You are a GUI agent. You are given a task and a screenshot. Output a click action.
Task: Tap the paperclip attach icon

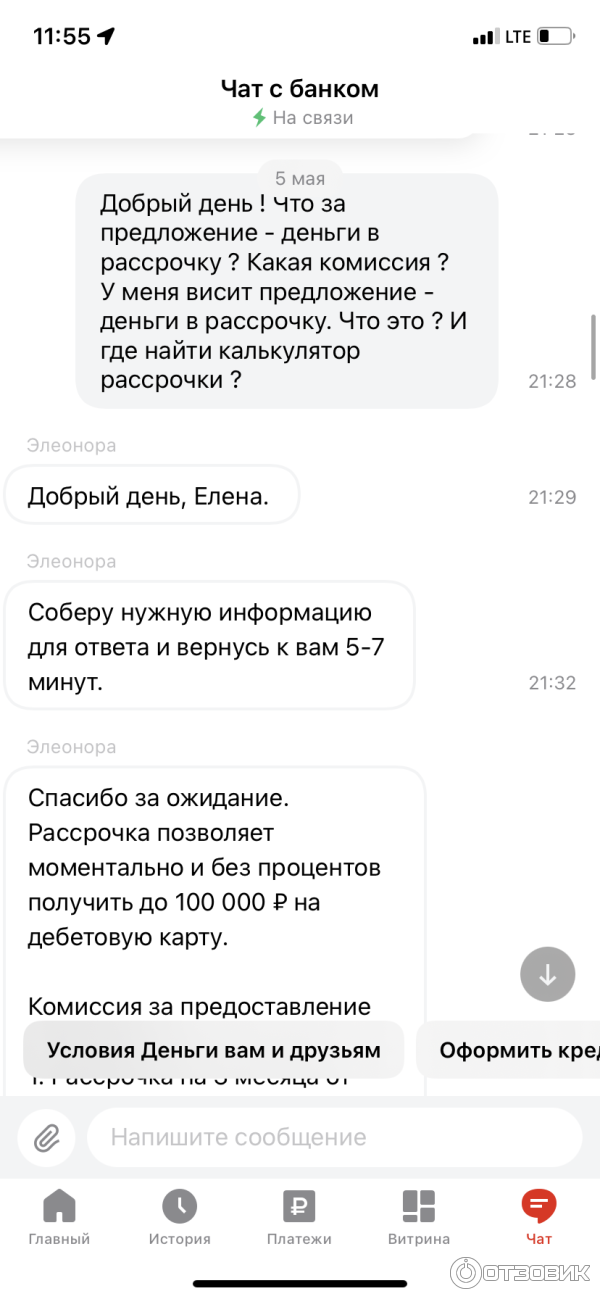(46, 1137)
